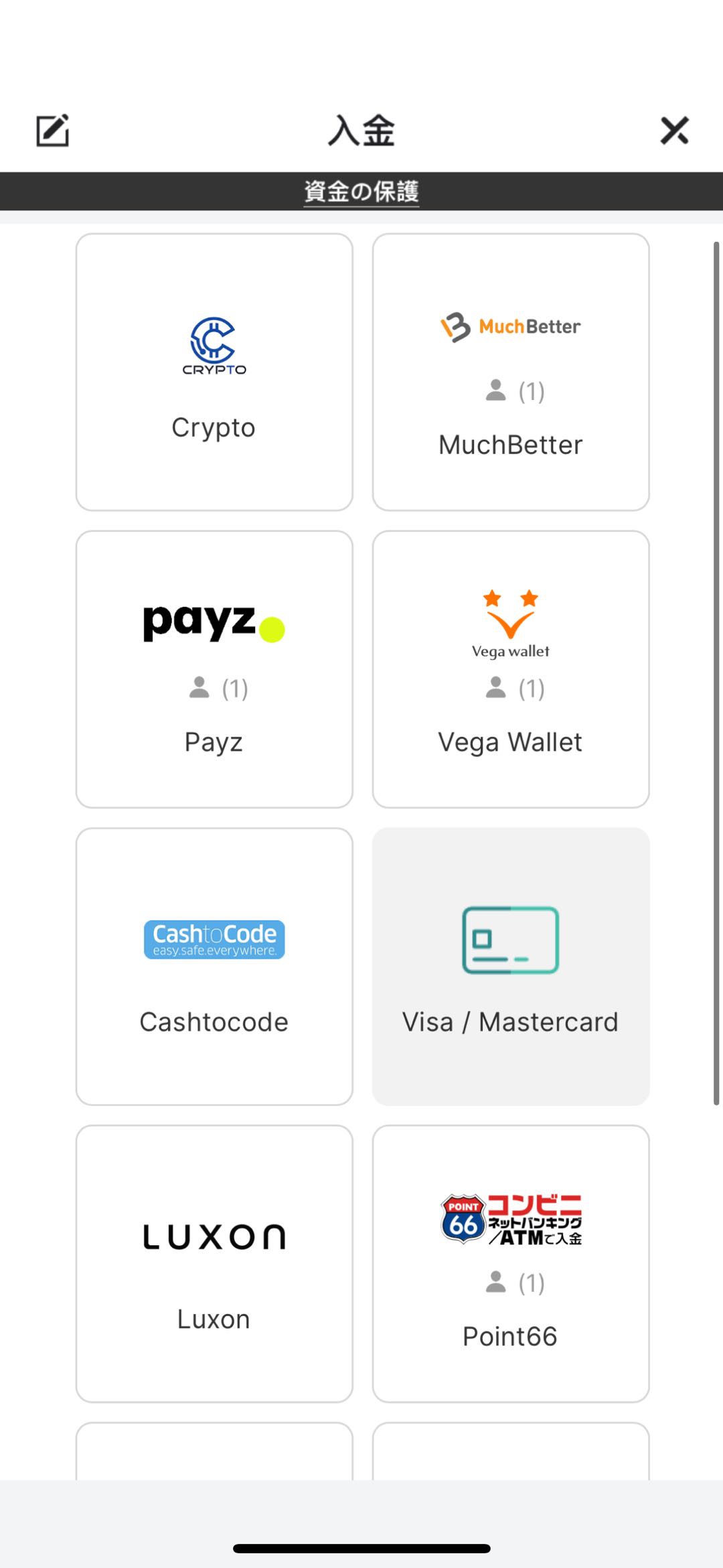Open the 資金の保護 link
The width and height of the screenshot is (723, 1568).
coord(361,192)
